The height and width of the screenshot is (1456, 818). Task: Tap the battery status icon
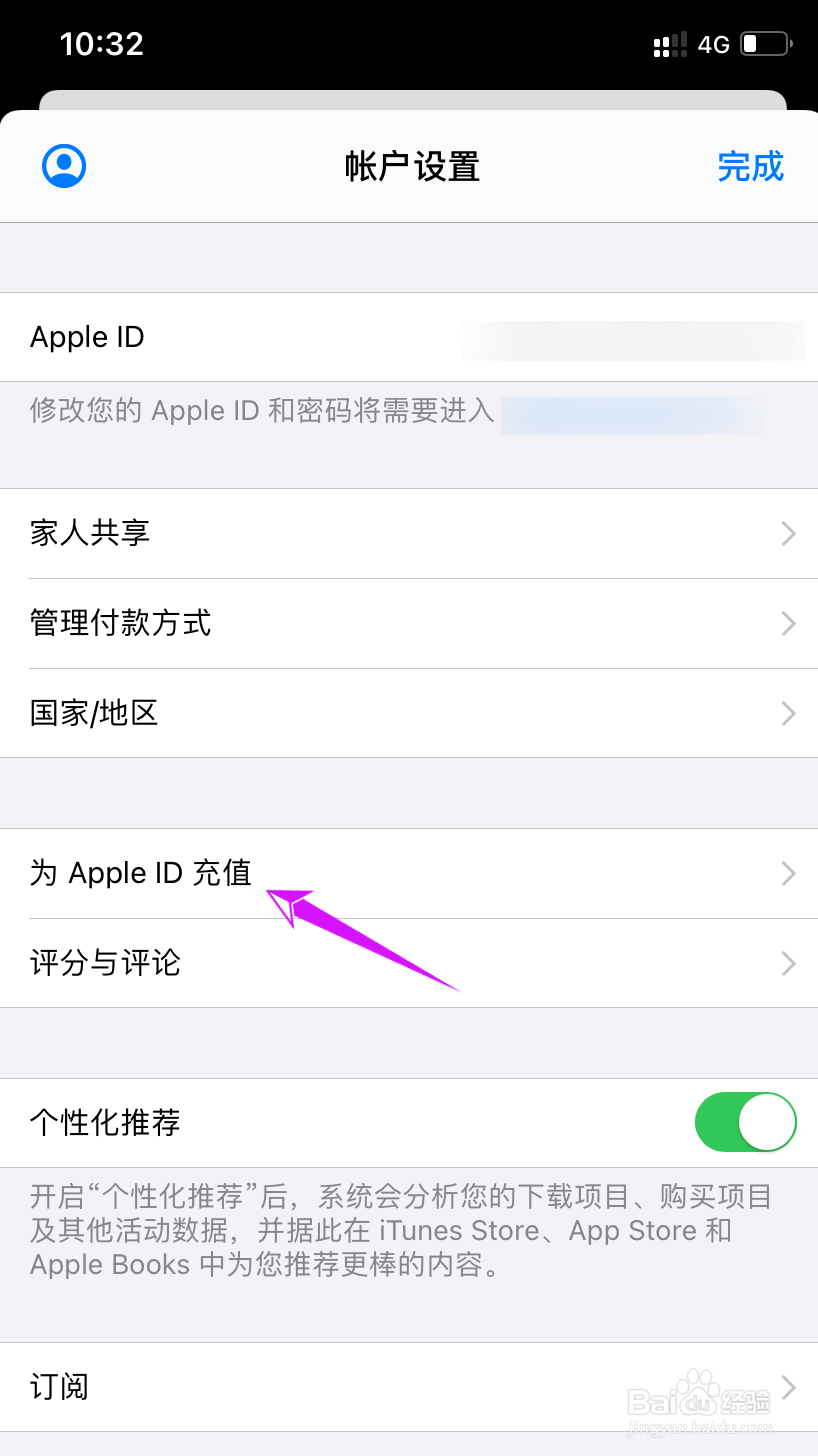coord(764,44)
